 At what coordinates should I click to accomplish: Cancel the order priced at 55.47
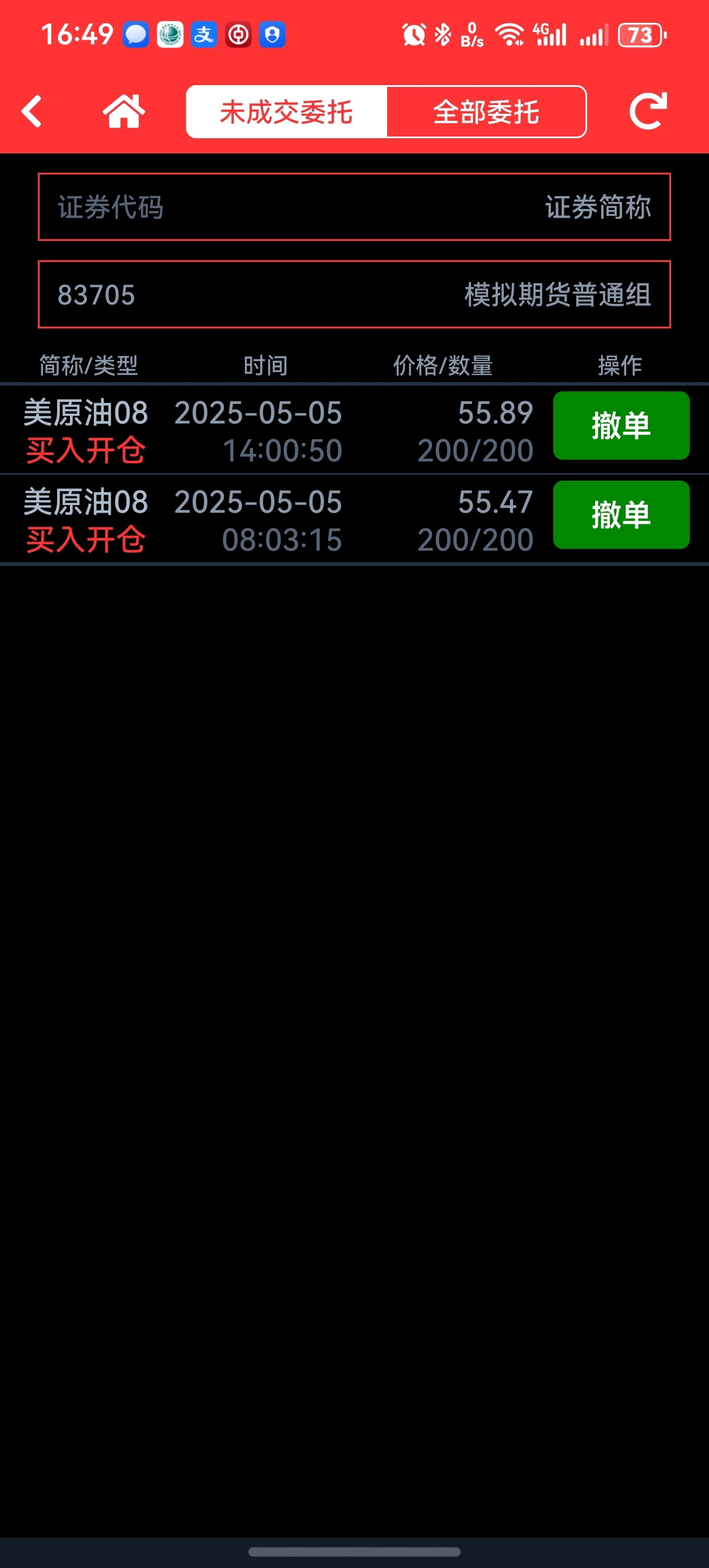[621, 515]
